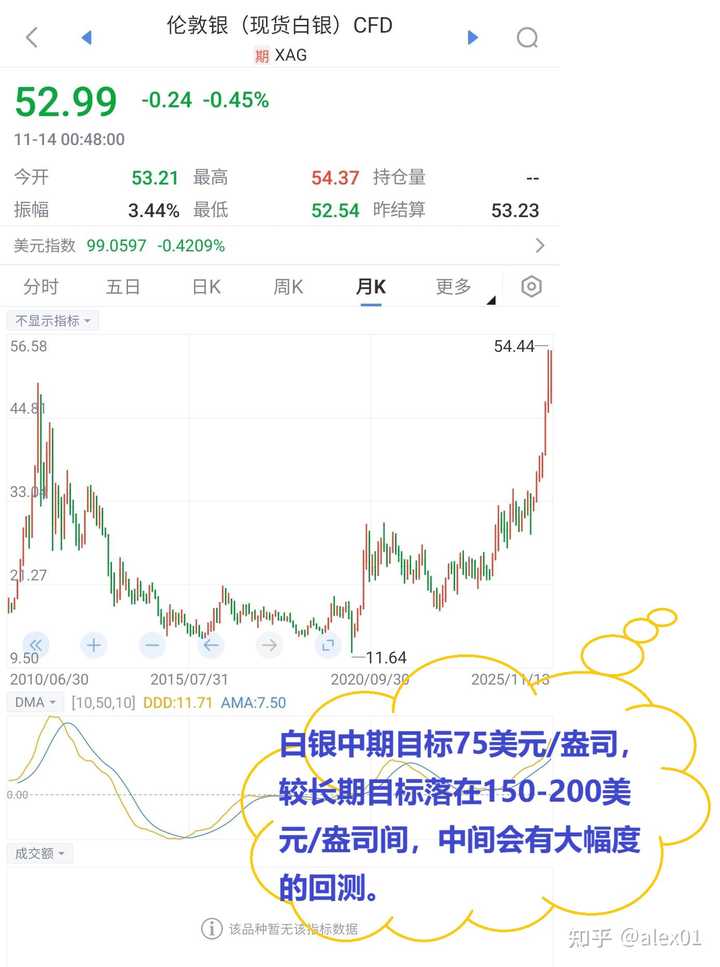Switch to the 分时 chart tab
Screen dimensions: 720x967
(41, 288)
